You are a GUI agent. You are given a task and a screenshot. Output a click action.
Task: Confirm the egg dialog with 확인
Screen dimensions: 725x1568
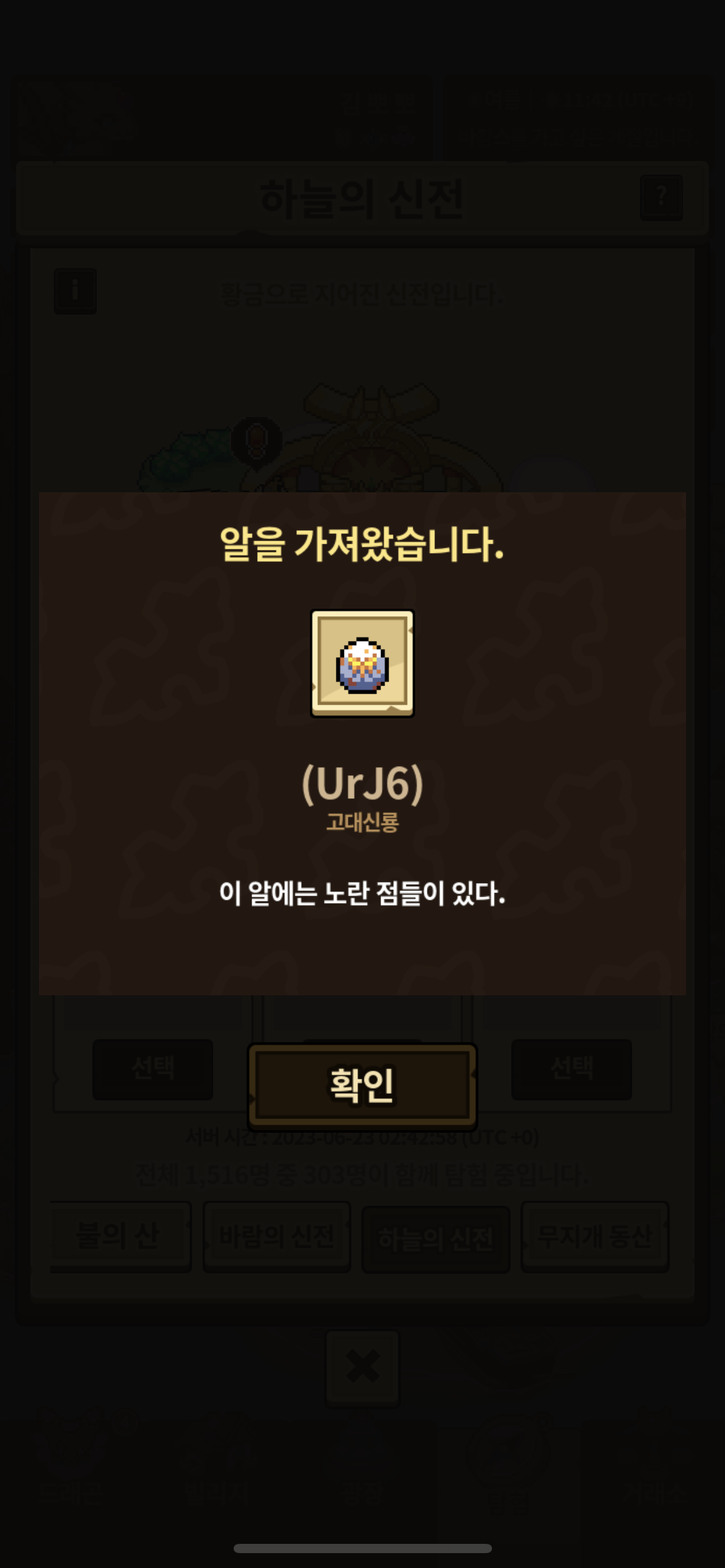[x=362, y=1086]
